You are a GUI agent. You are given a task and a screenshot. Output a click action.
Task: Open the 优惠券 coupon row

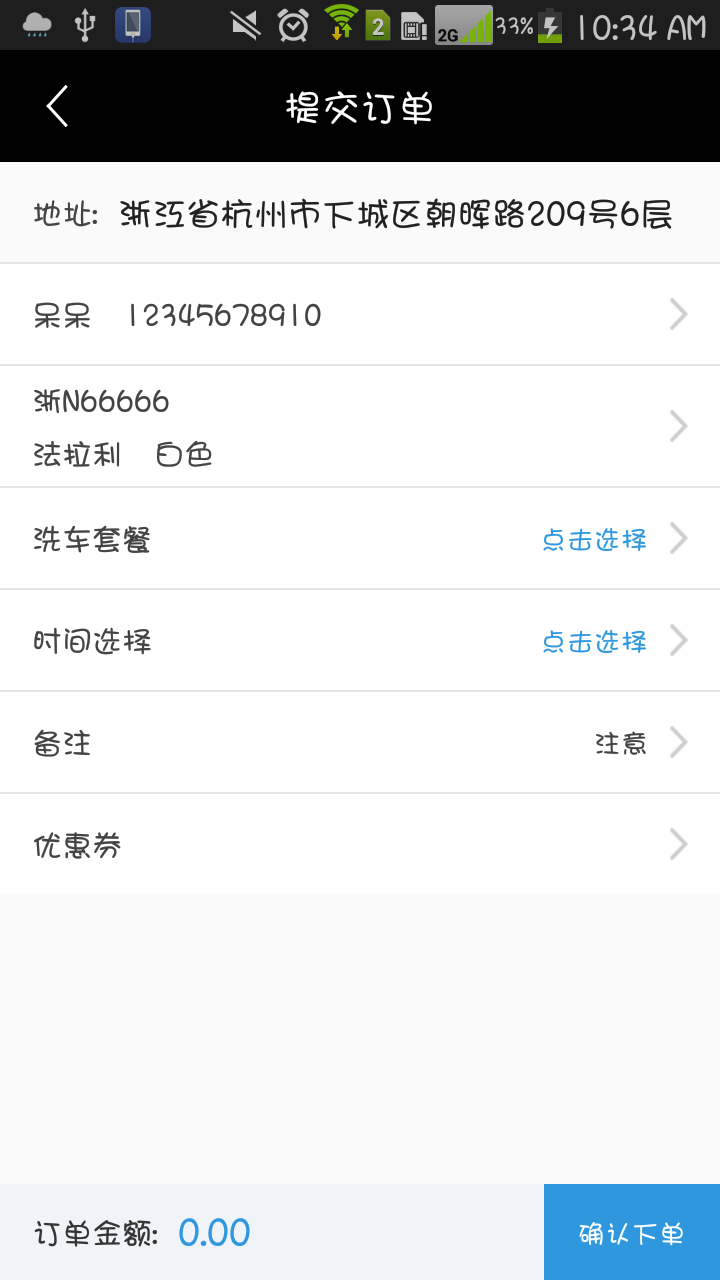pyautogui.click(x=360, y=845)
